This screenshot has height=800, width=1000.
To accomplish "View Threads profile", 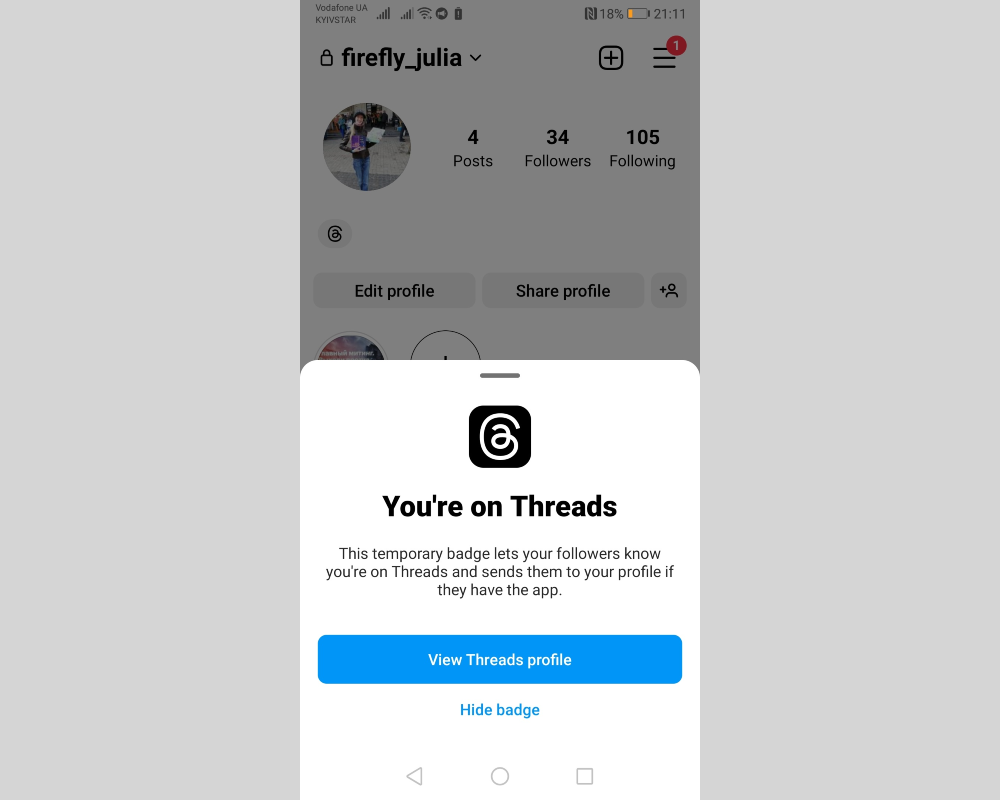I will coord(500,660).
